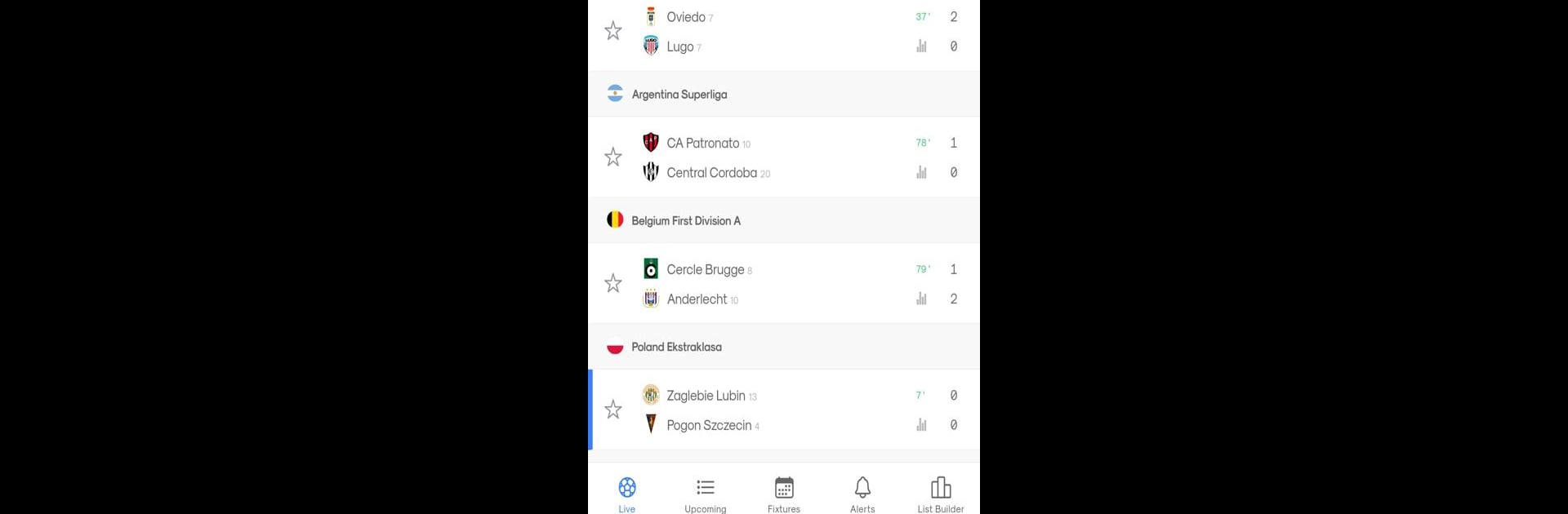Show stats for Cercle Brugge vs Anderlecht
Screen dimensions: 1568x514
point(921,299)
